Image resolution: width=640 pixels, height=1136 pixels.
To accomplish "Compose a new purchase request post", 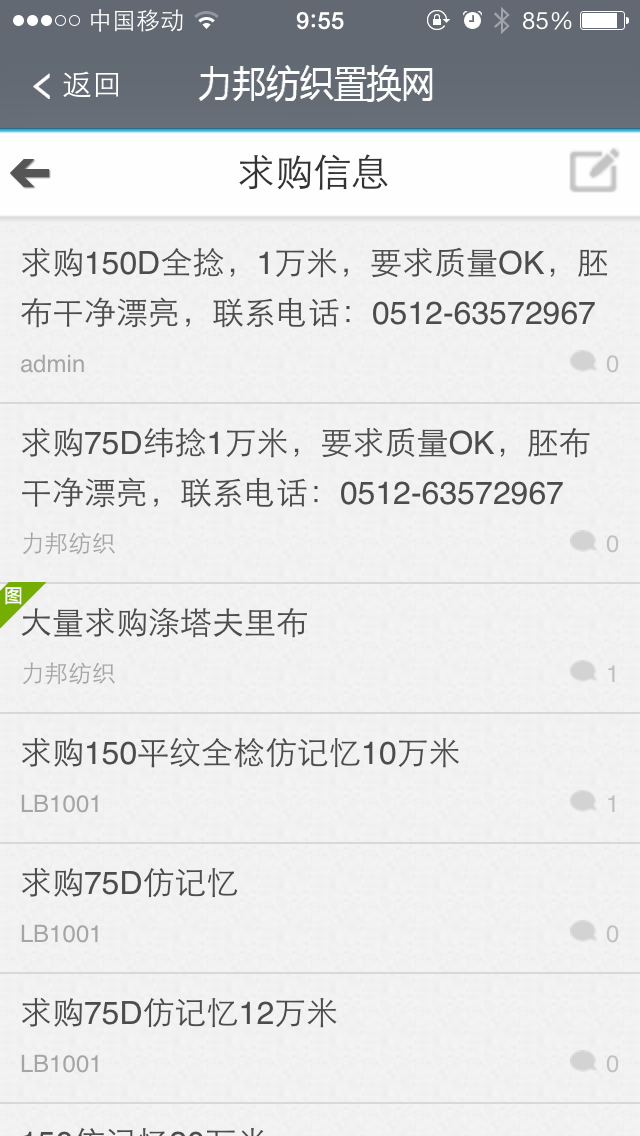I will (x=594, y=172).
